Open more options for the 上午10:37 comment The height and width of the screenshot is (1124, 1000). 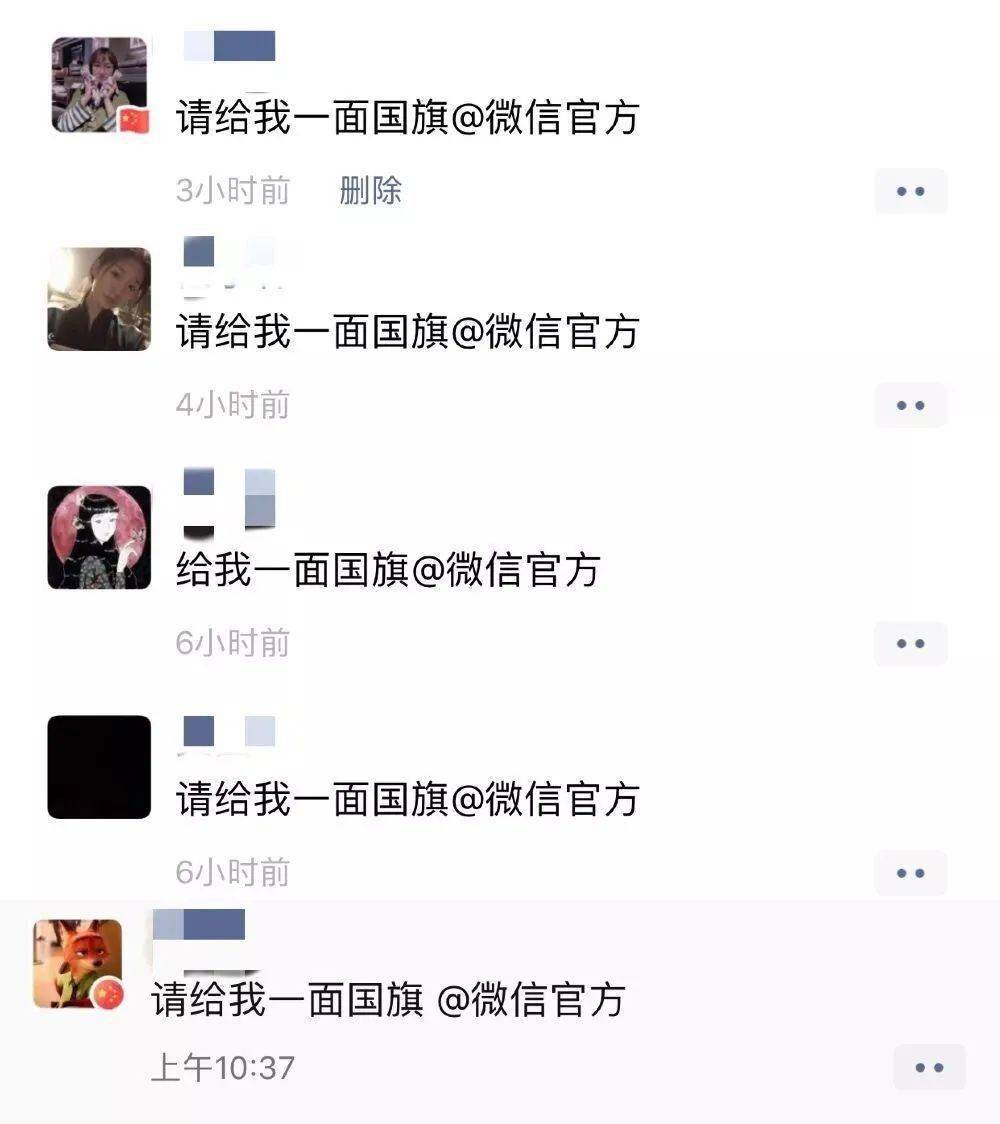(928, 1066)
